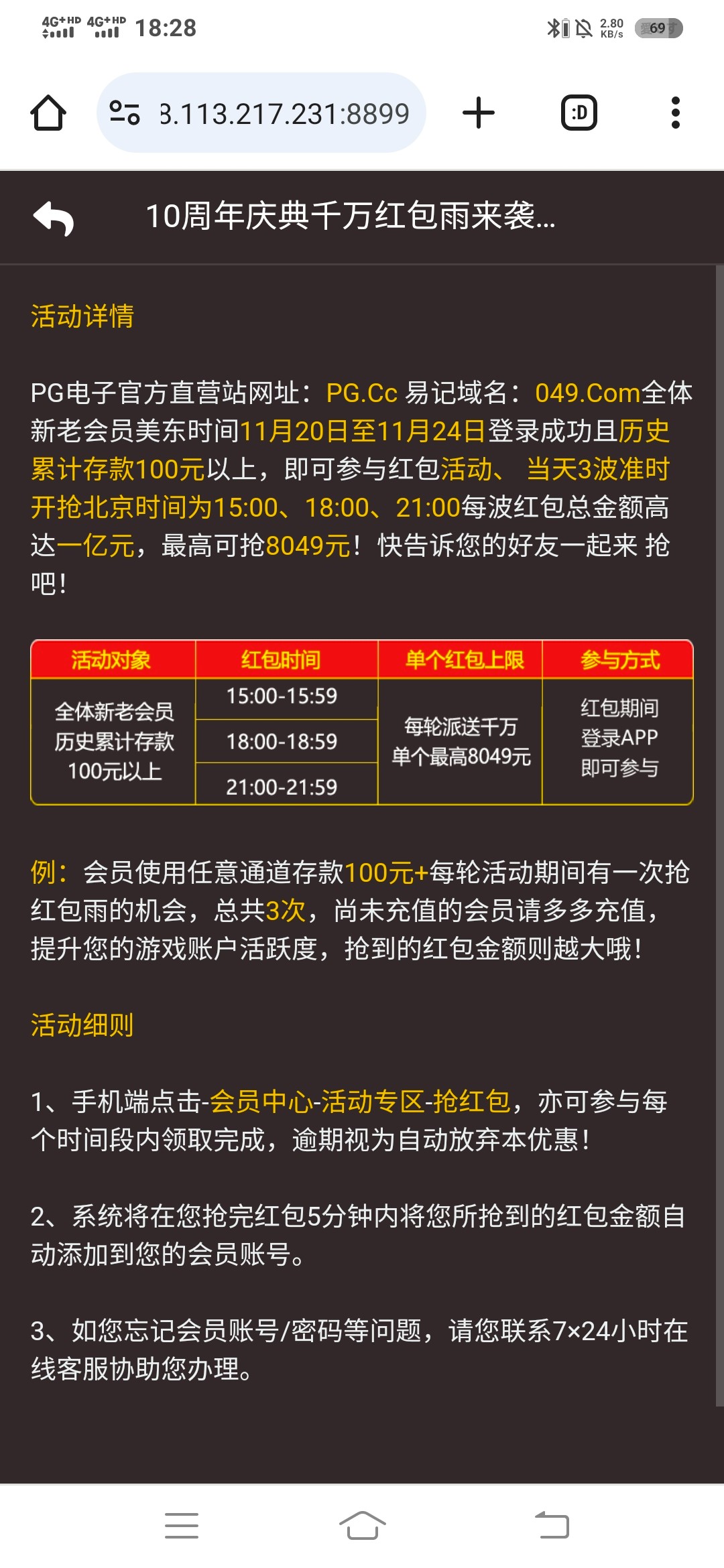Go back using the page's back arrow
The width and height of the screenshot is (724, 1568).
[54, 217]
